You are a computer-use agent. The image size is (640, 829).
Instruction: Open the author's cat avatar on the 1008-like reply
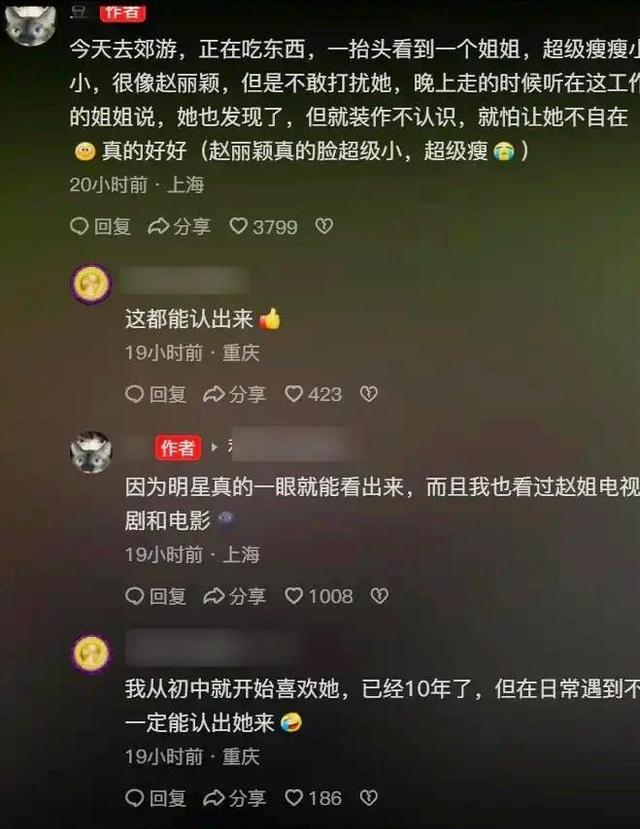click(x=91, y=451)
